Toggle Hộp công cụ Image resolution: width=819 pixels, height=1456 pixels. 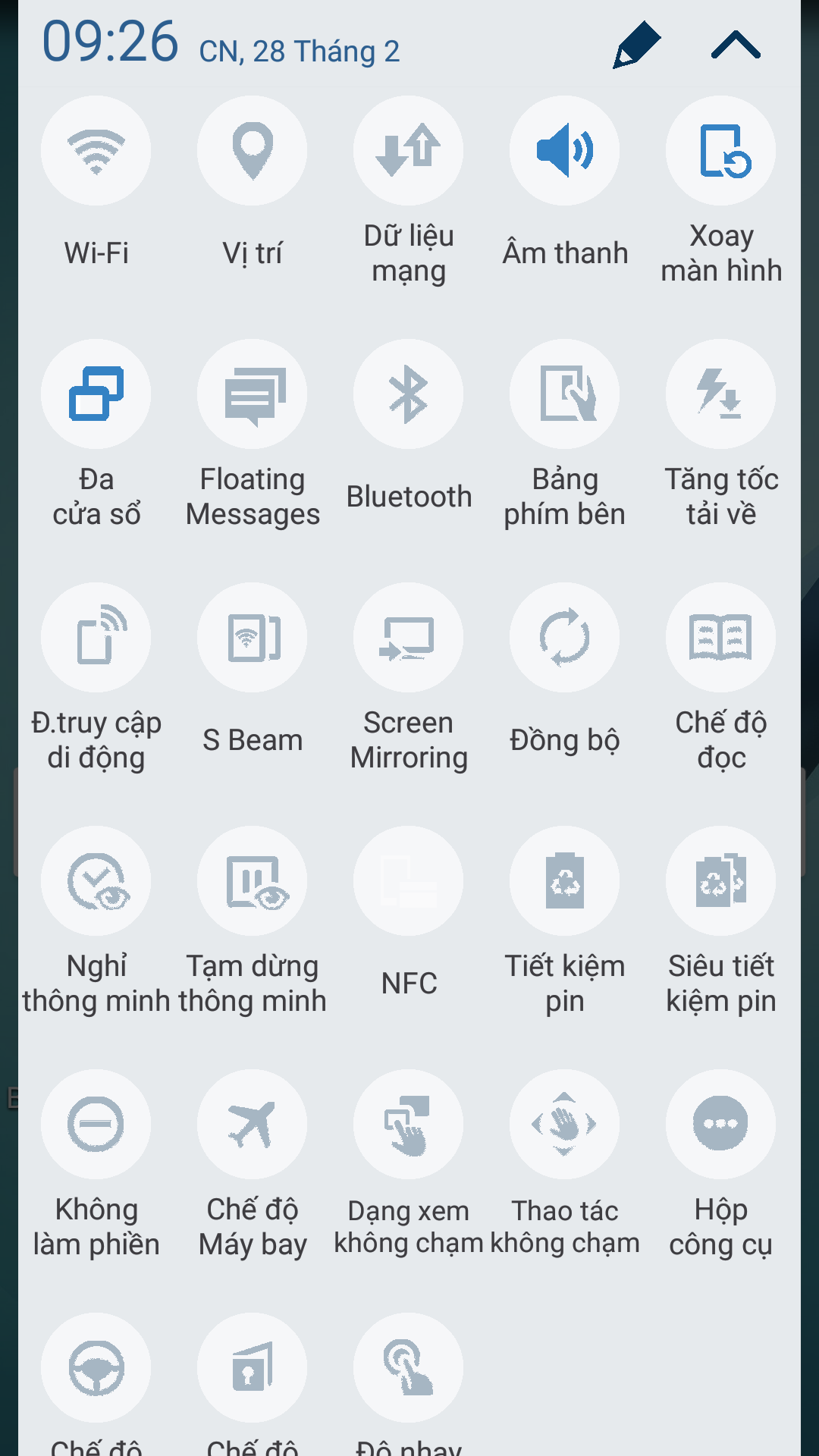pyautogui.click(x=721, y=1124)
